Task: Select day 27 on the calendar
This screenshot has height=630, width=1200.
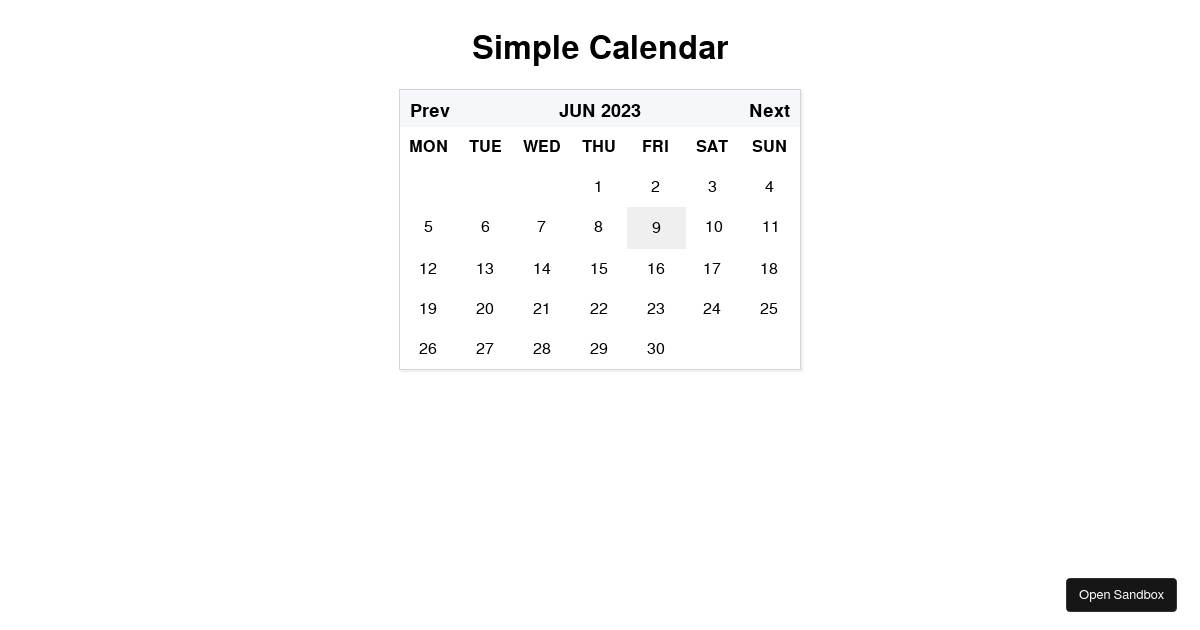Action: click(x=485, y=348)
